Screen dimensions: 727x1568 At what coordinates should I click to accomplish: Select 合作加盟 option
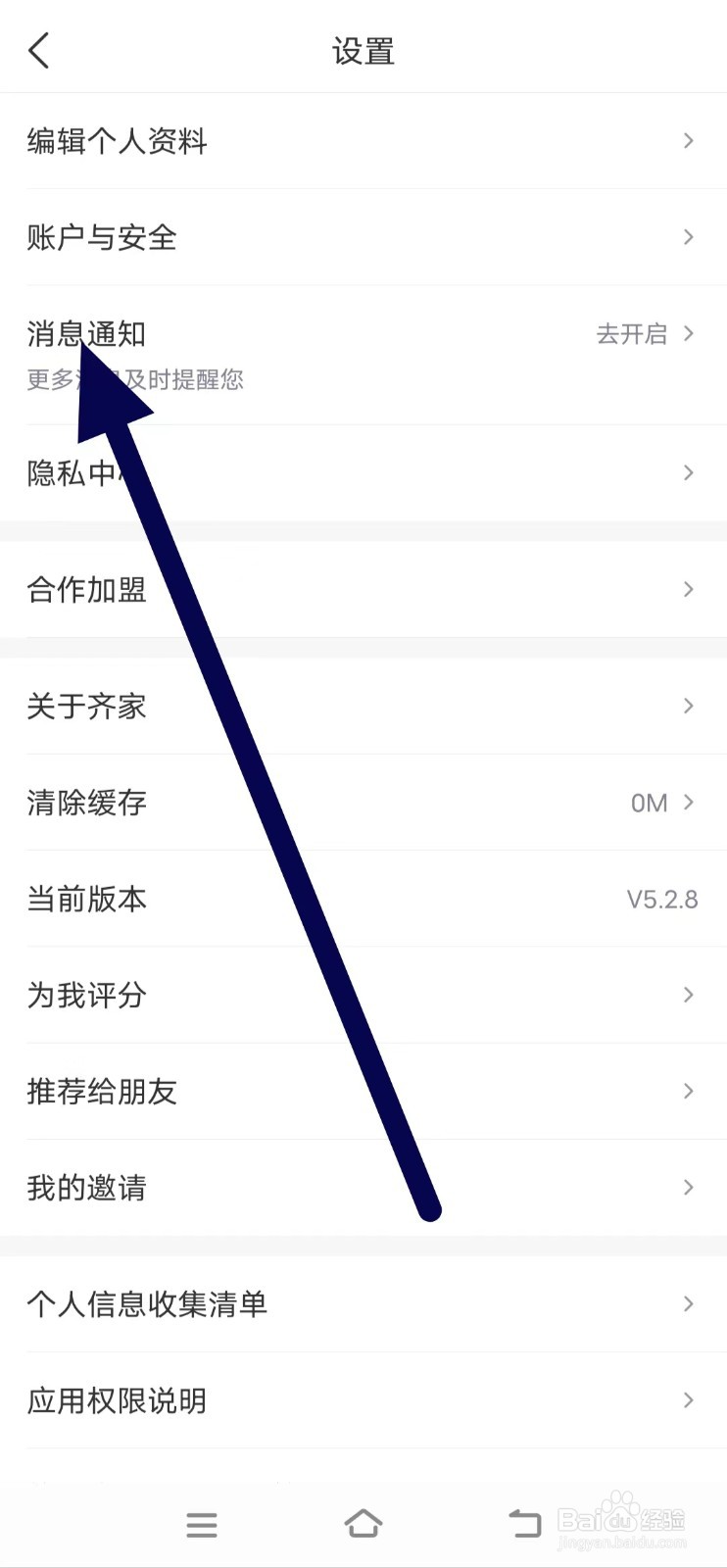pos(86,589)
